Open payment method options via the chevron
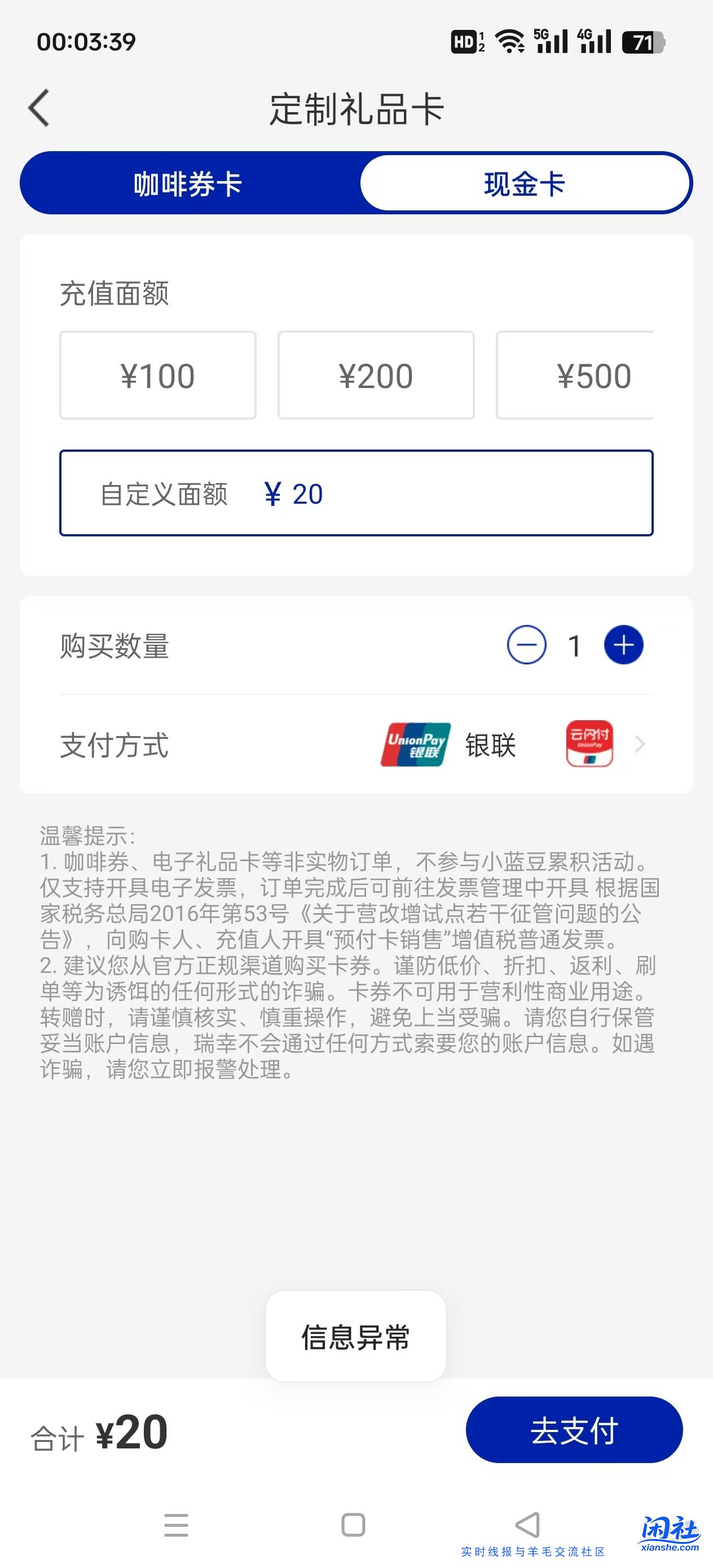The image size is (713, 1568). 639,745
